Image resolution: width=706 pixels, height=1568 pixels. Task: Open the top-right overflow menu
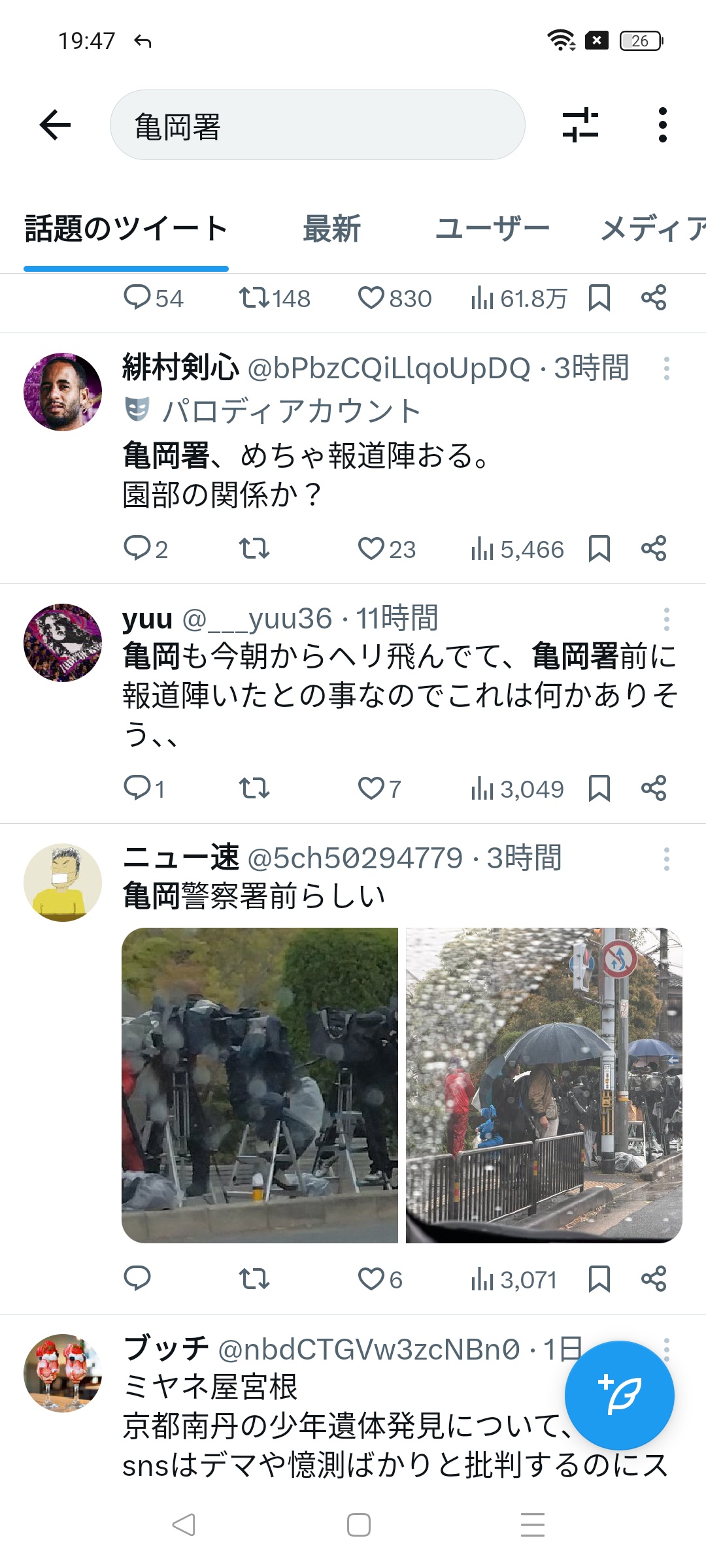point(662,125)
